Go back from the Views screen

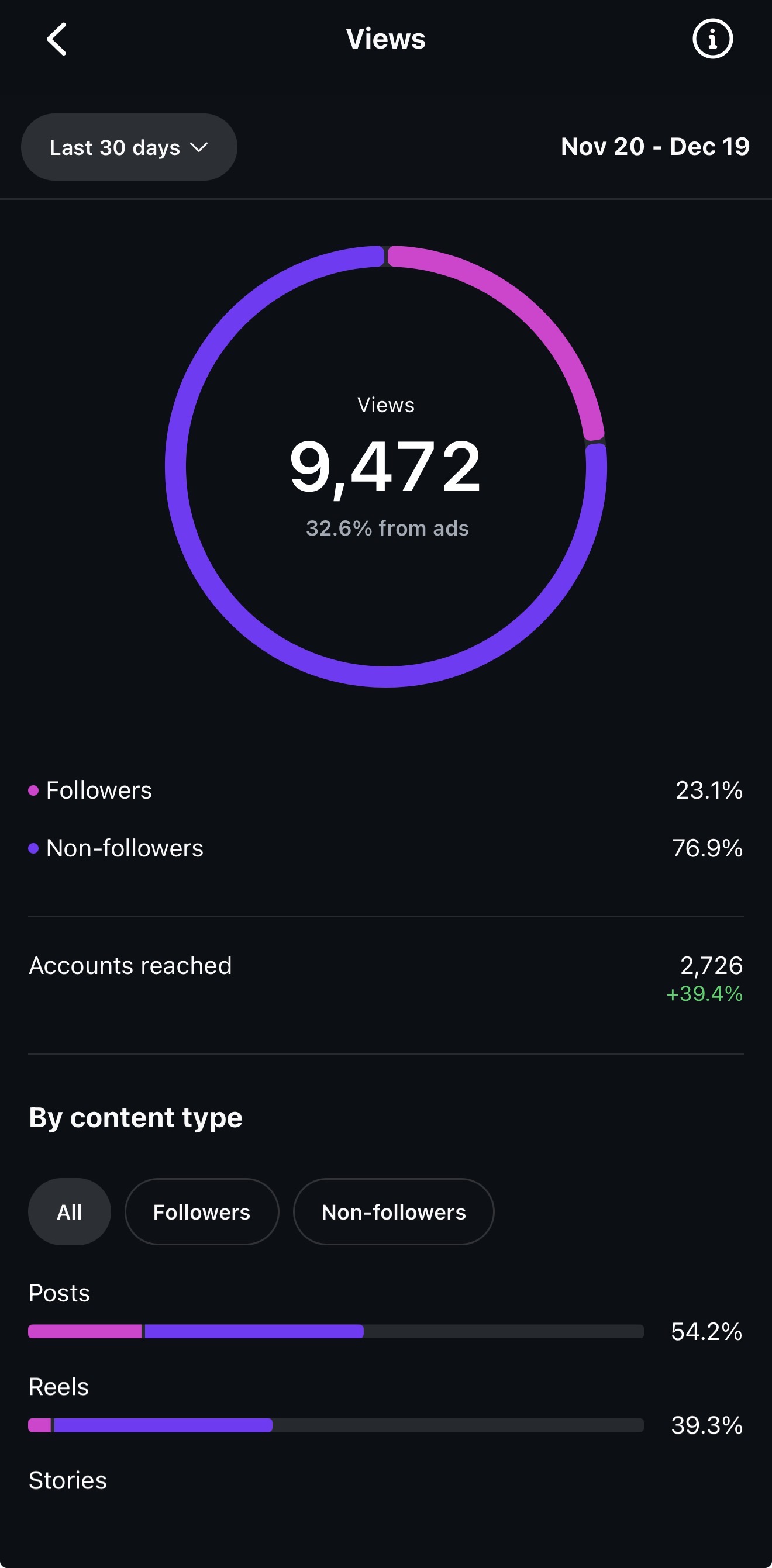click(x=57, y=40)
